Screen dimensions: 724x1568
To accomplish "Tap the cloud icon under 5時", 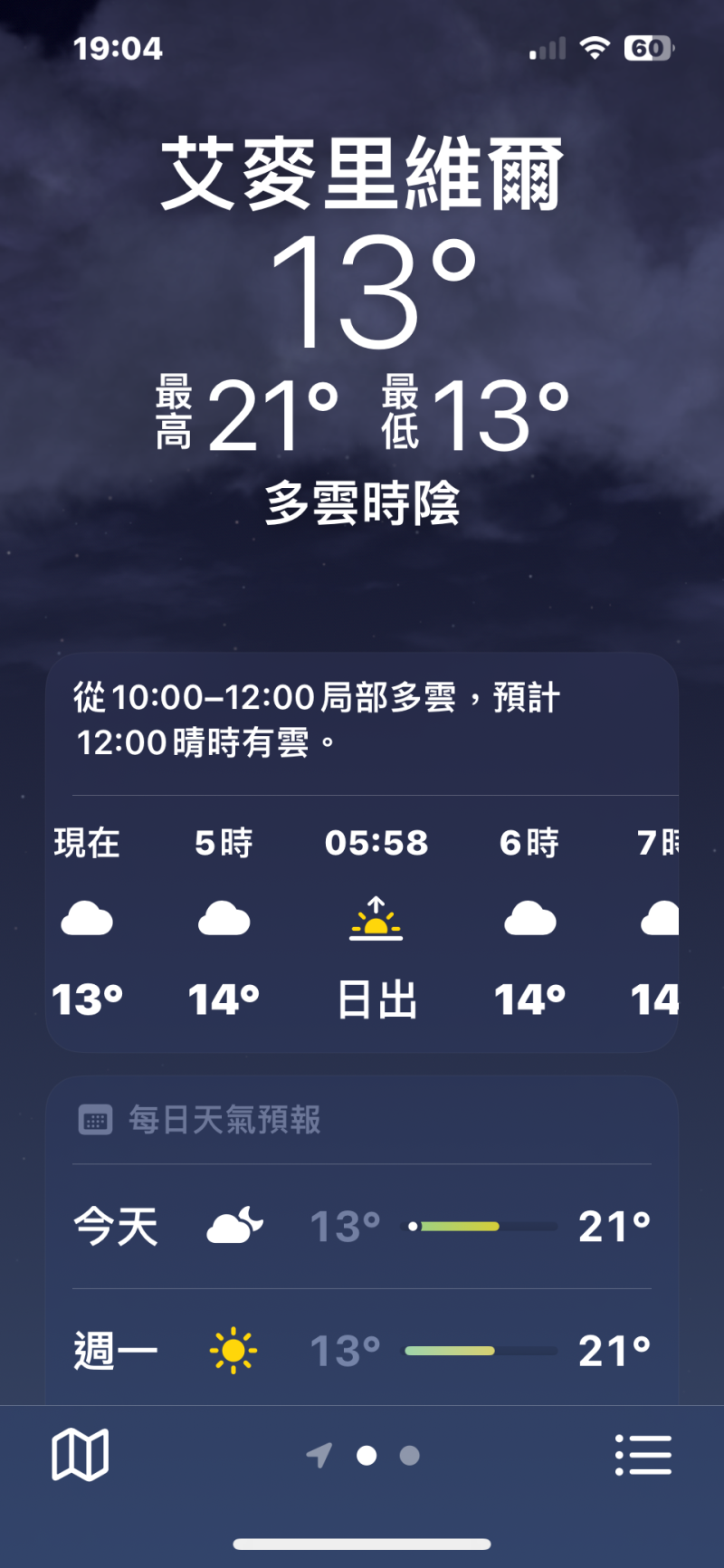I will click(223, 919).
